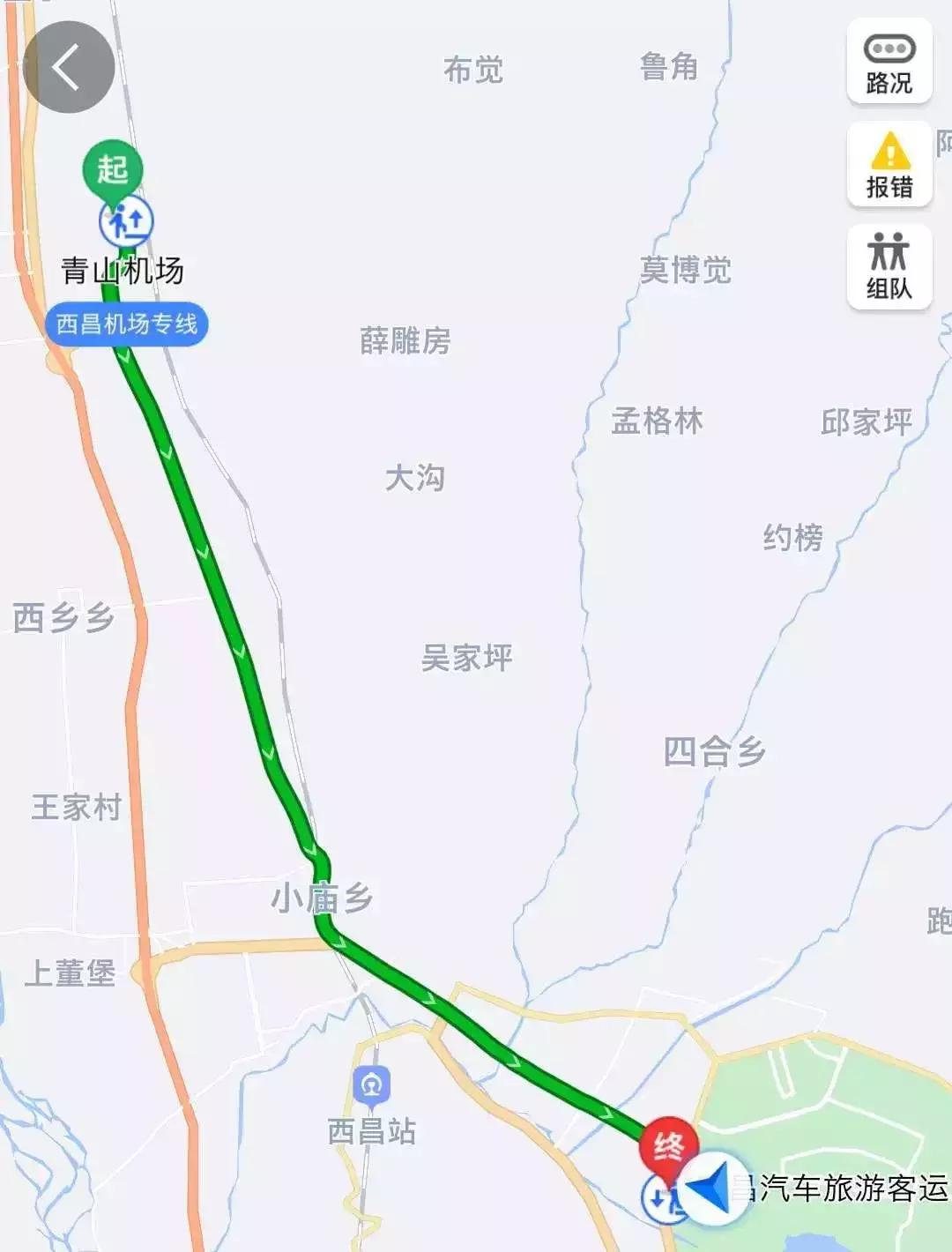Open the 组队 team-up feature
The height and width of the screenshot is (1252, 952).
(x=889, y=268)
